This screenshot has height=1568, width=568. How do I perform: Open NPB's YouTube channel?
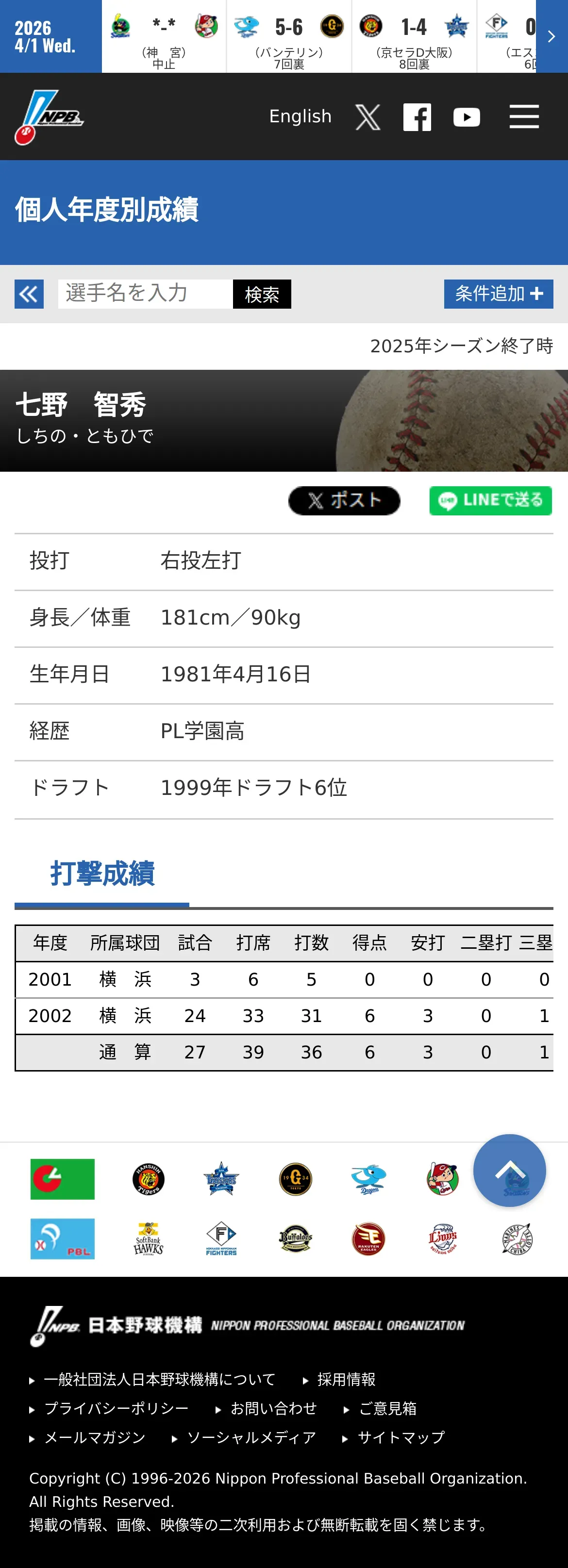click(x=467, y=117)
